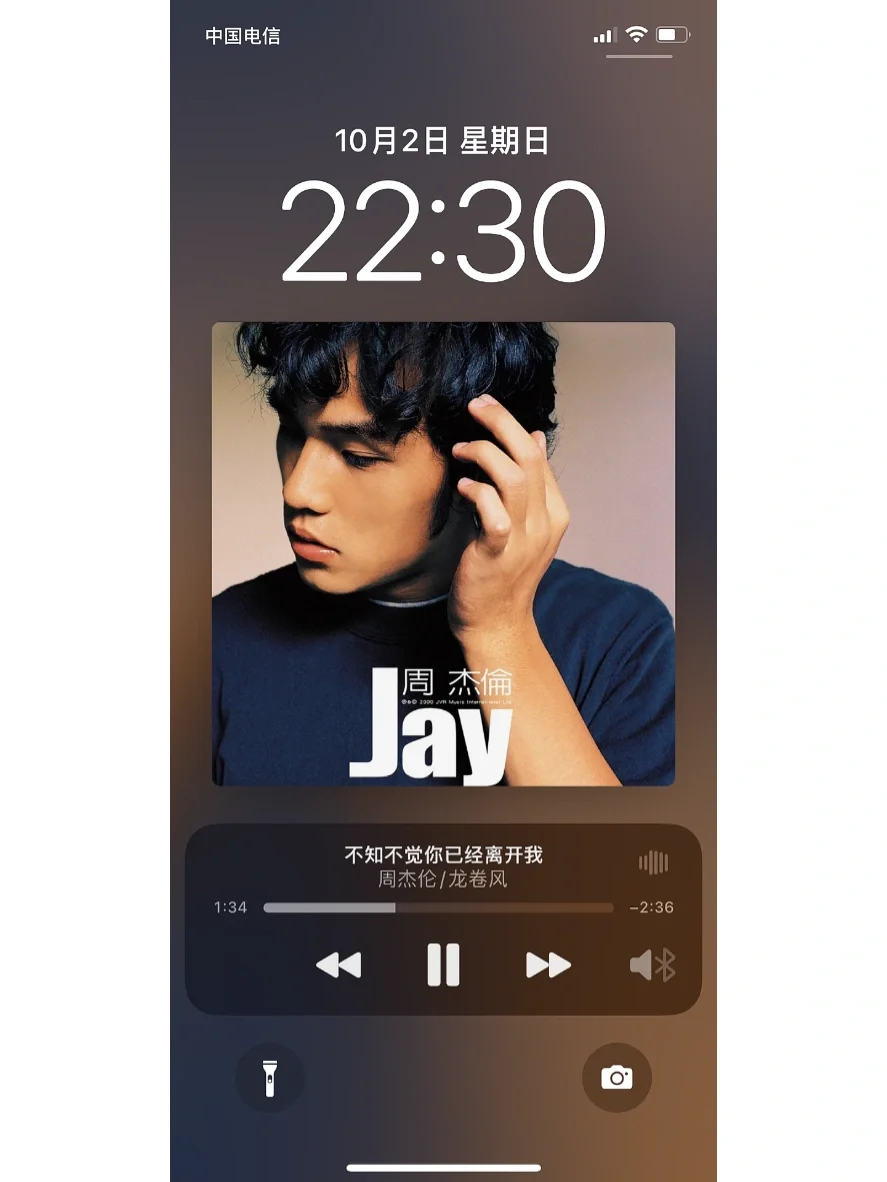Skip to the next track
The width and height of the screenshot is (887, 1182).
tap(548, 965)
